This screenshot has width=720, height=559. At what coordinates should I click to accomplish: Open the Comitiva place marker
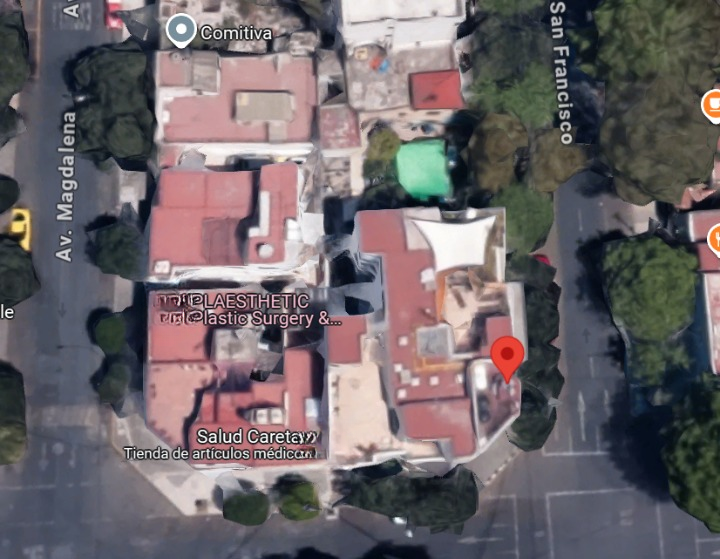pyautogui.click(x=181, y=30)
